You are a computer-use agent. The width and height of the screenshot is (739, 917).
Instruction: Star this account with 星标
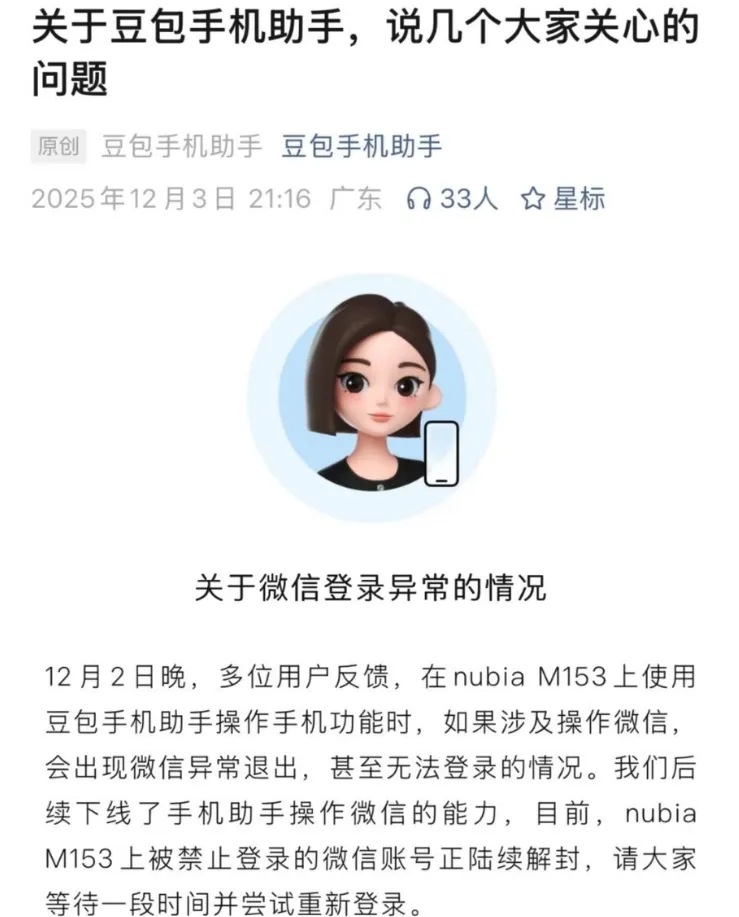[564, 198]
